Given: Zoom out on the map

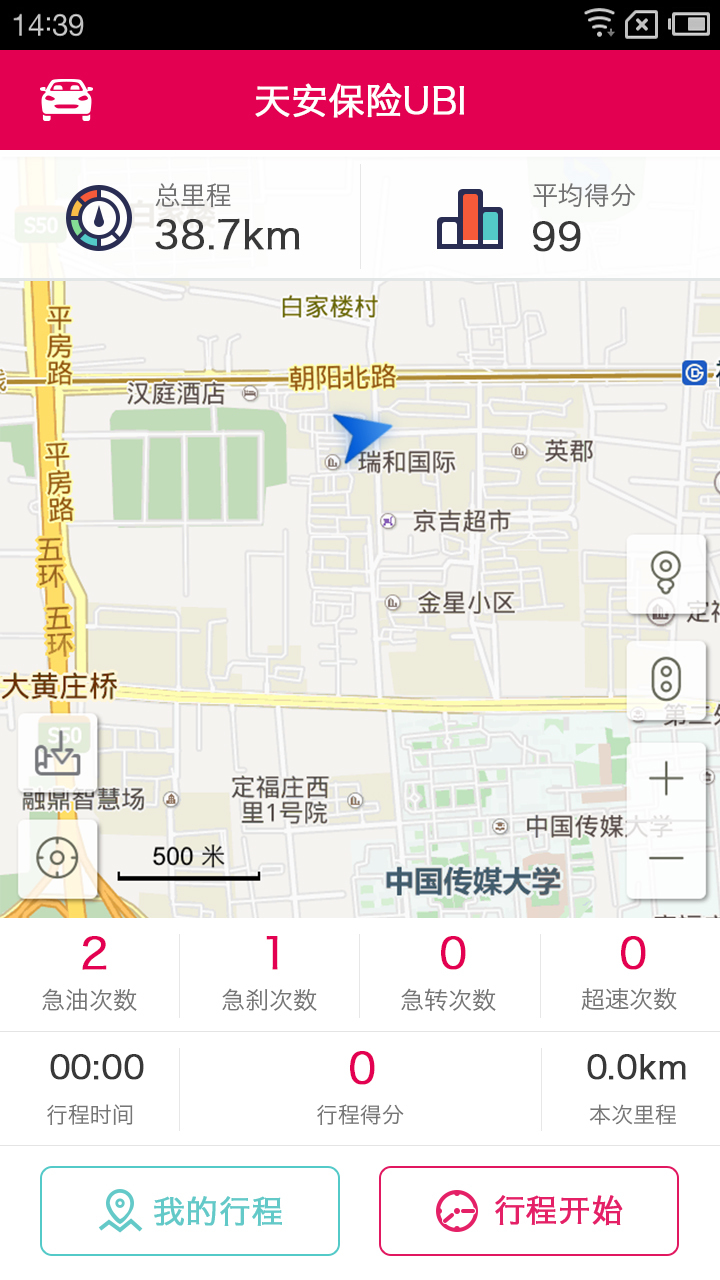Looking at the screenshot, I should pyautogui.click(x=666, y=858).
